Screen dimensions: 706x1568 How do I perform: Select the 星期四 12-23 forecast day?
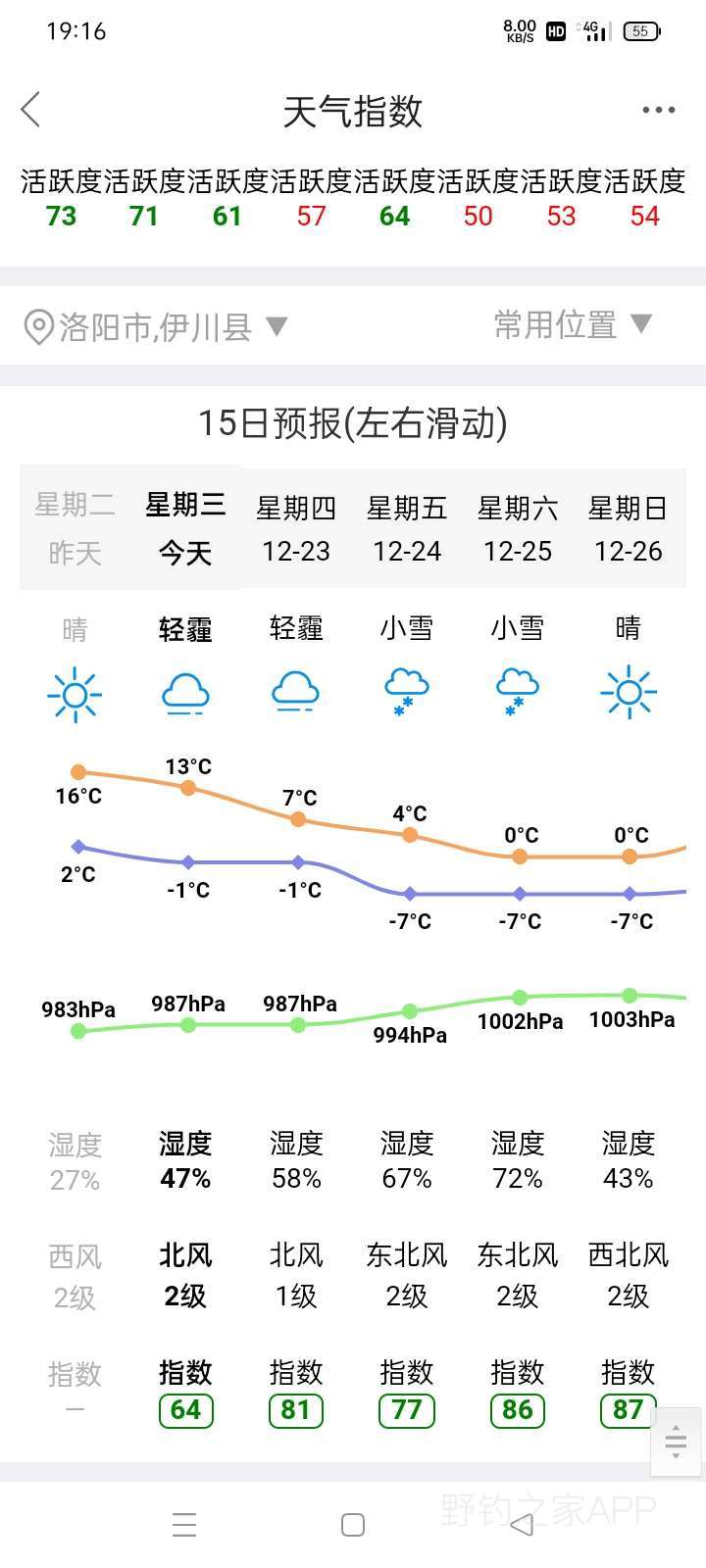[296, 528]
